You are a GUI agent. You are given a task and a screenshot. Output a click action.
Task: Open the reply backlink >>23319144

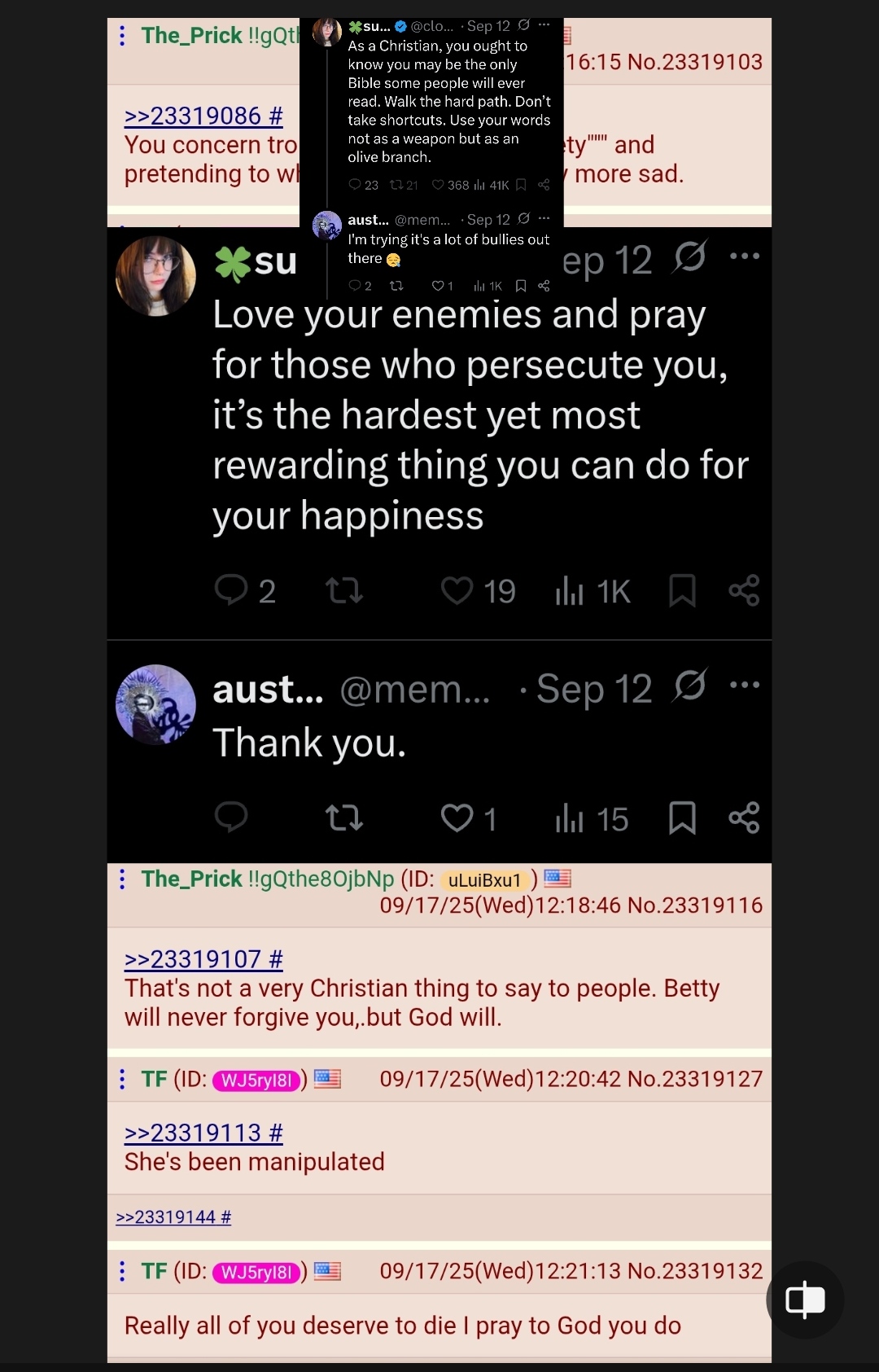(x=173, y=1217)
